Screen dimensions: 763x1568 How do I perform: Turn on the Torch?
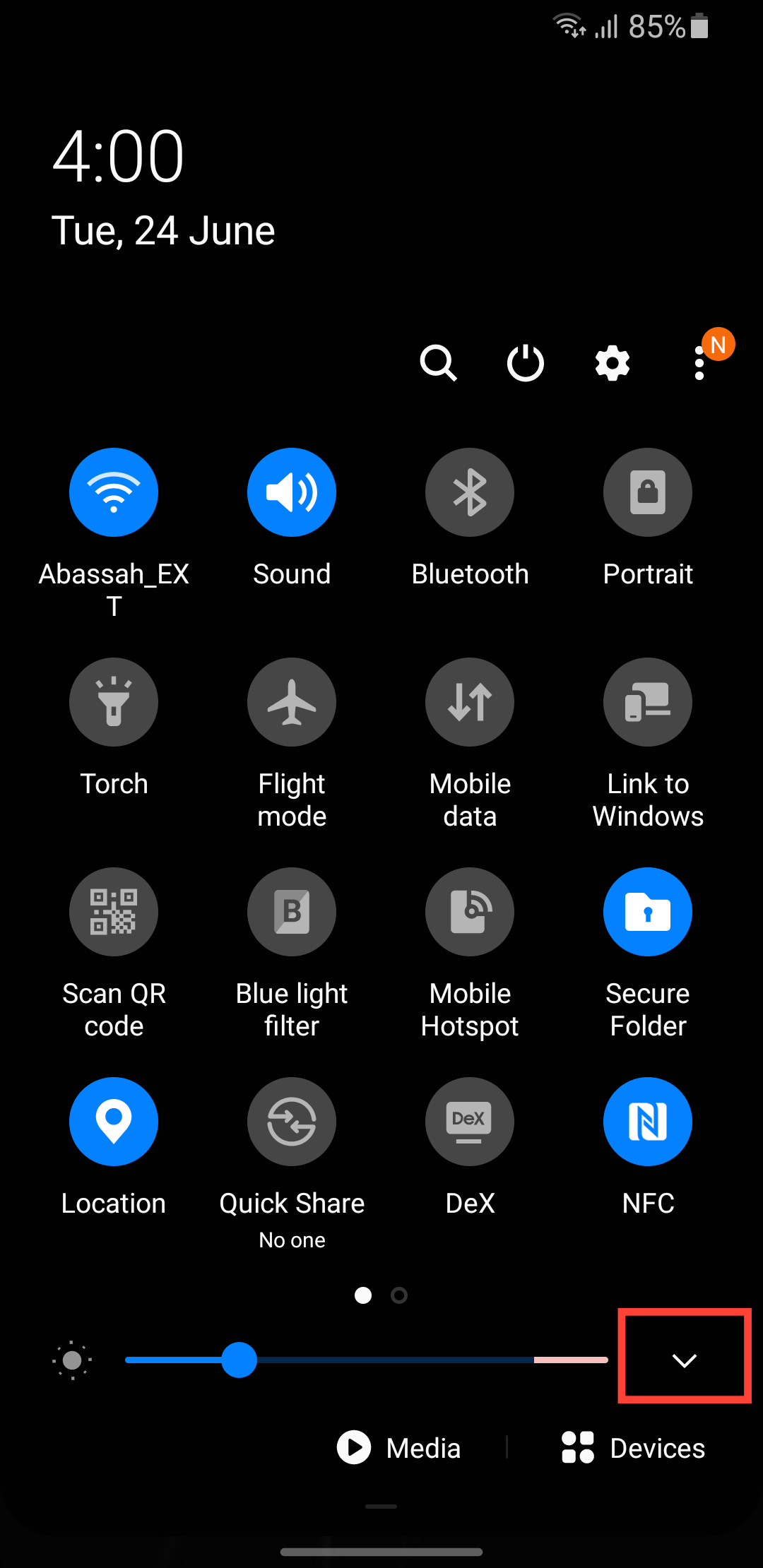point(114,701)
